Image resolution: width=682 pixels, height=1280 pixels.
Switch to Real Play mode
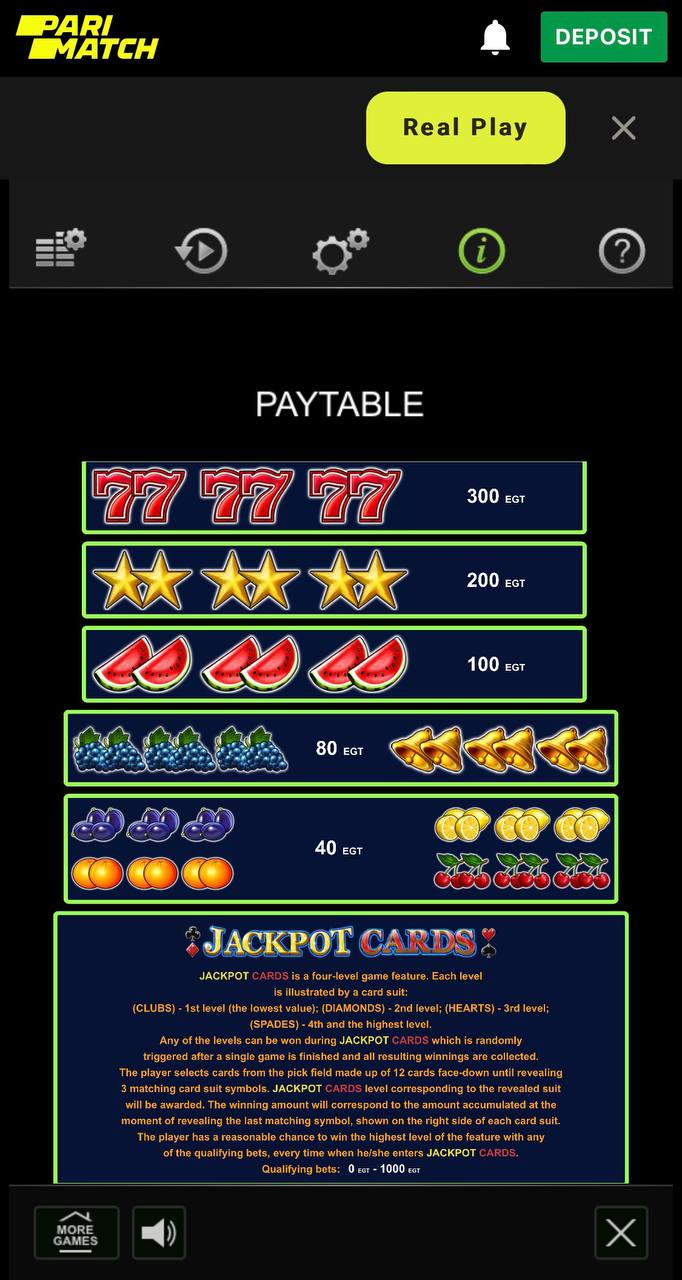click(x=465, y=128)
